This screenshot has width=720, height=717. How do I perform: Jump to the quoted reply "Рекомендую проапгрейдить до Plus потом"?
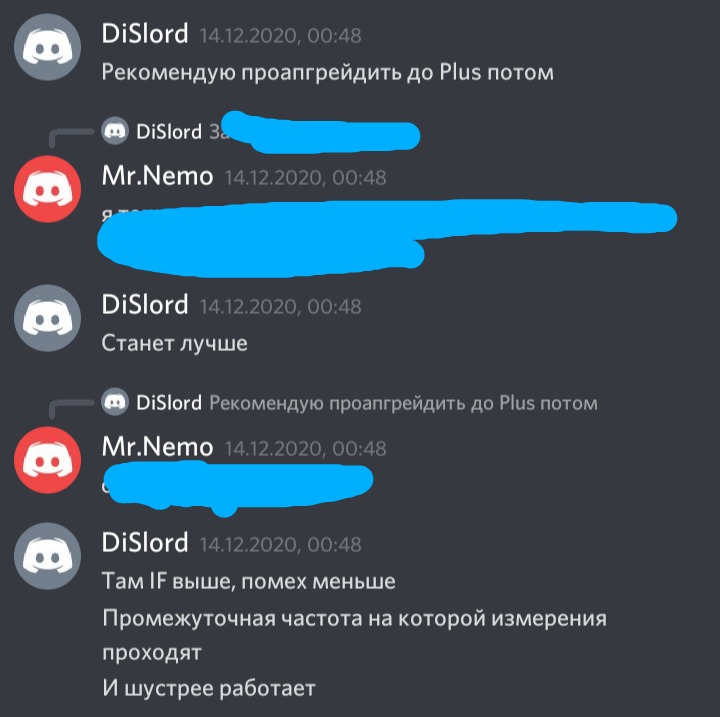click(x=402, y=403)
